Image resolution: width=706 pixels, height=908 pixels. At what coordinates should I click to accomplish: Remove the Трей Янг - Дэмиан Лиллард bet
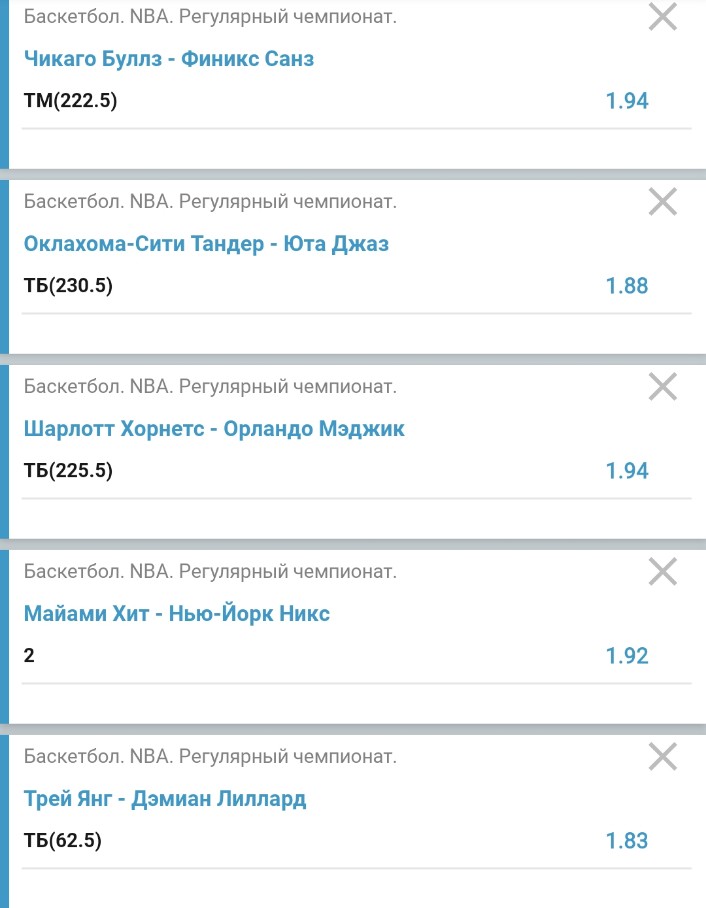663,756
